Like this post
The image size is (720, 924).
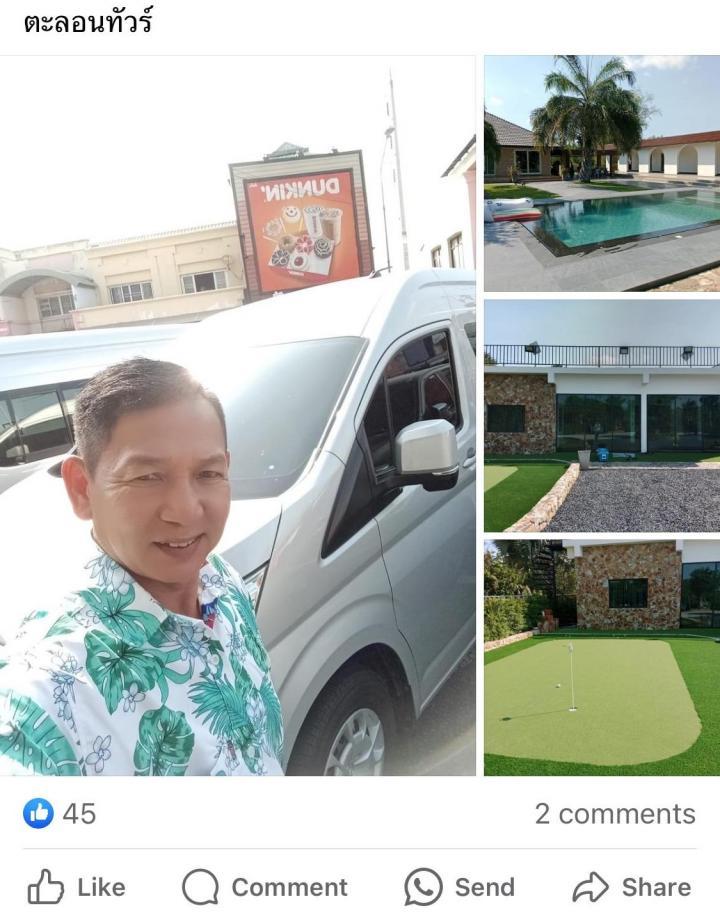76,887
